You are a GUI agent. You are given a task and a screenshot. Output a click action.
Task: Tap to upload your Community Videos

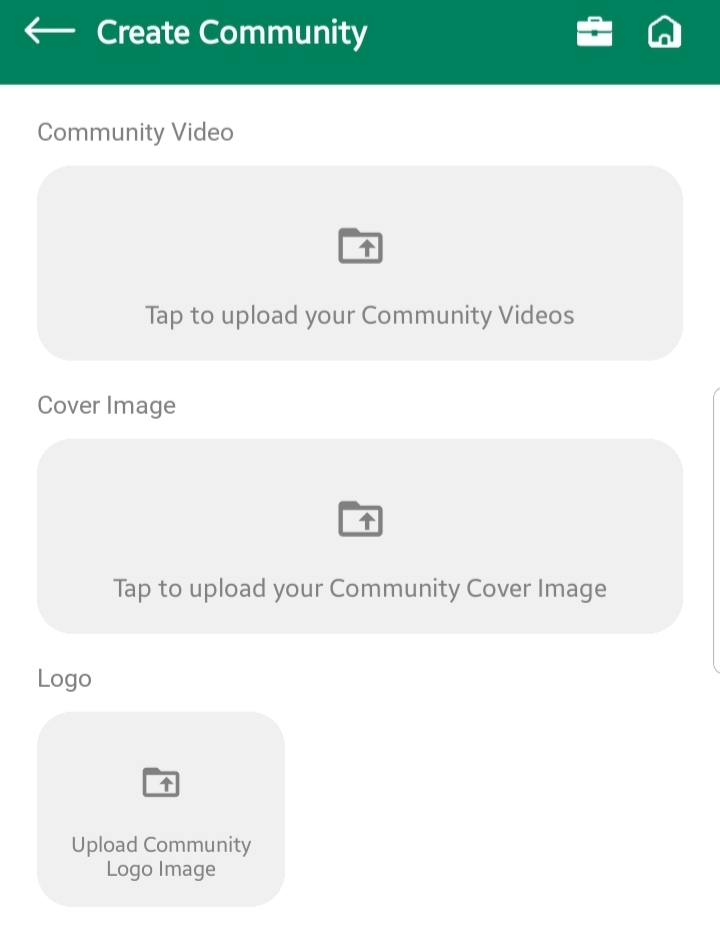(360, 263)
